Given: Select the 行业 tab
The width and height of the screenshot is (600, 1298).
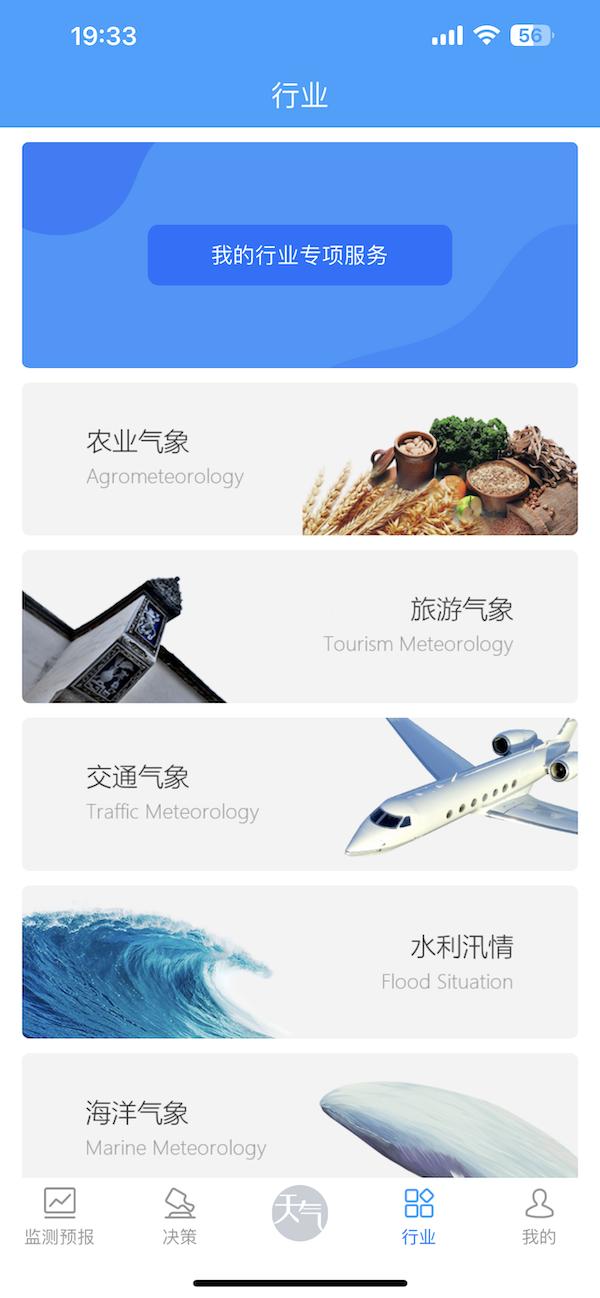Looking at the screenshot, I should (419, 1216).
